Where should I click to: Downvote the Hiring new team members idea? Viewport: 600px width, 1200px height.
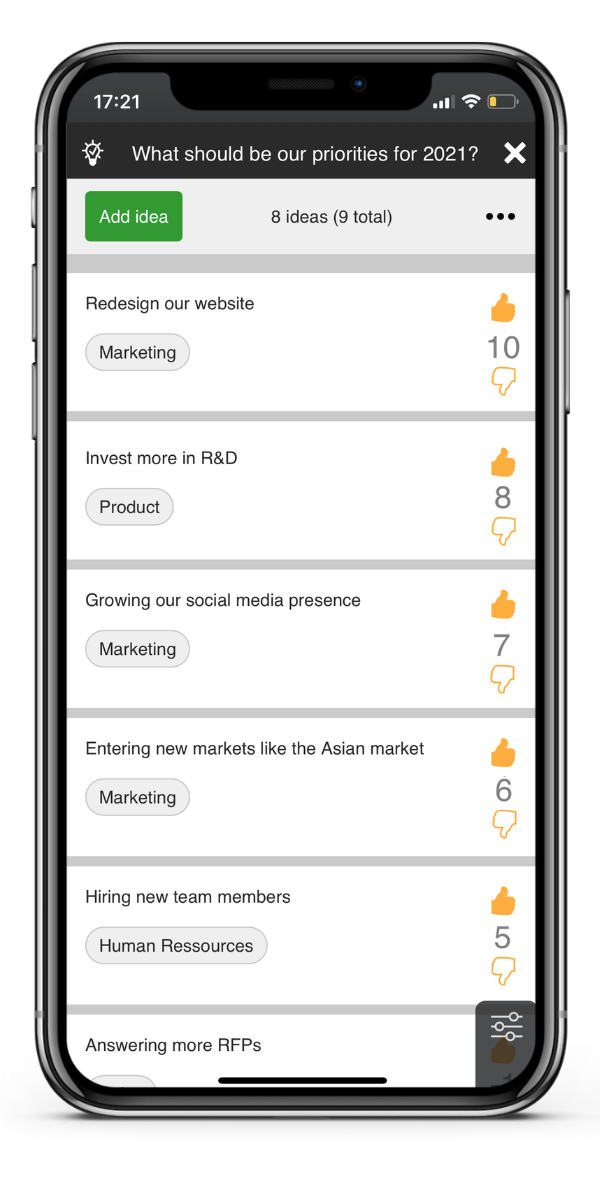point(503,971)
